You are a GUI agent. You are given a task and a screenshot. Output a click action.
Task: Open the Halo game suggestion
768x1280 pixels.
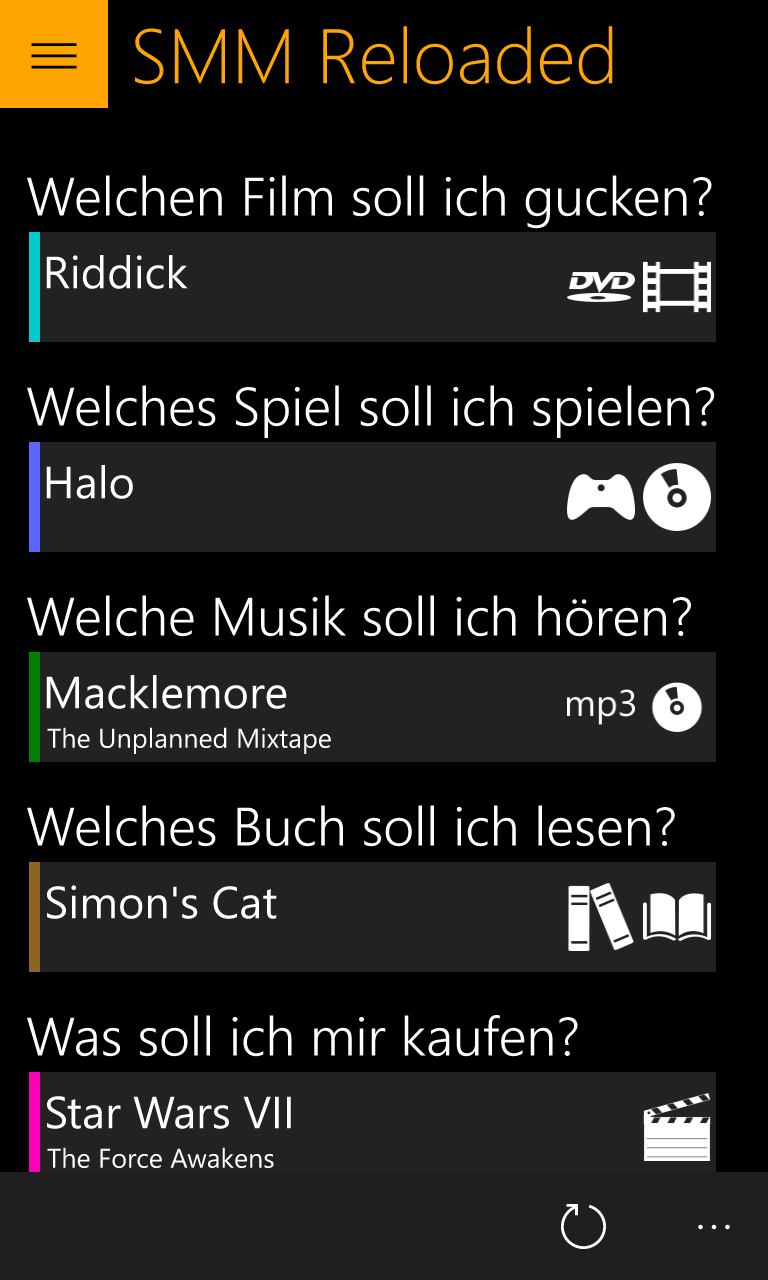373,497
